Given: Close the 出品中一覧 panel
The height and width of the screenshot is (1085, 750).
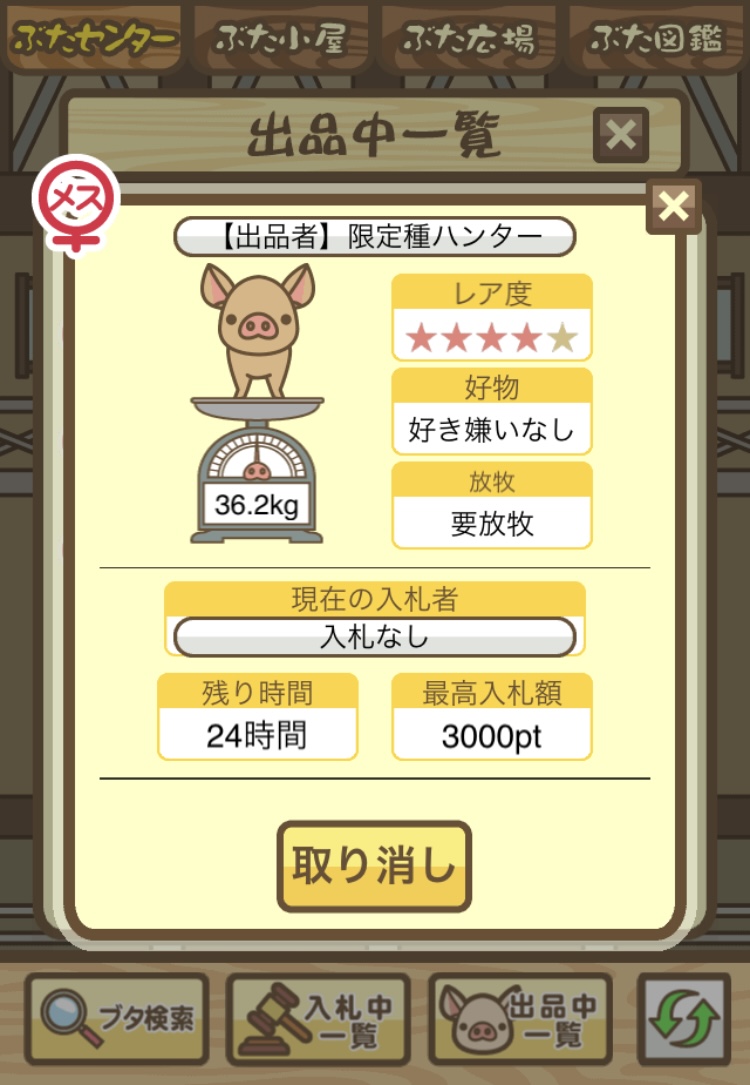Looking at the screenshot, I should [x=620, y=135].
